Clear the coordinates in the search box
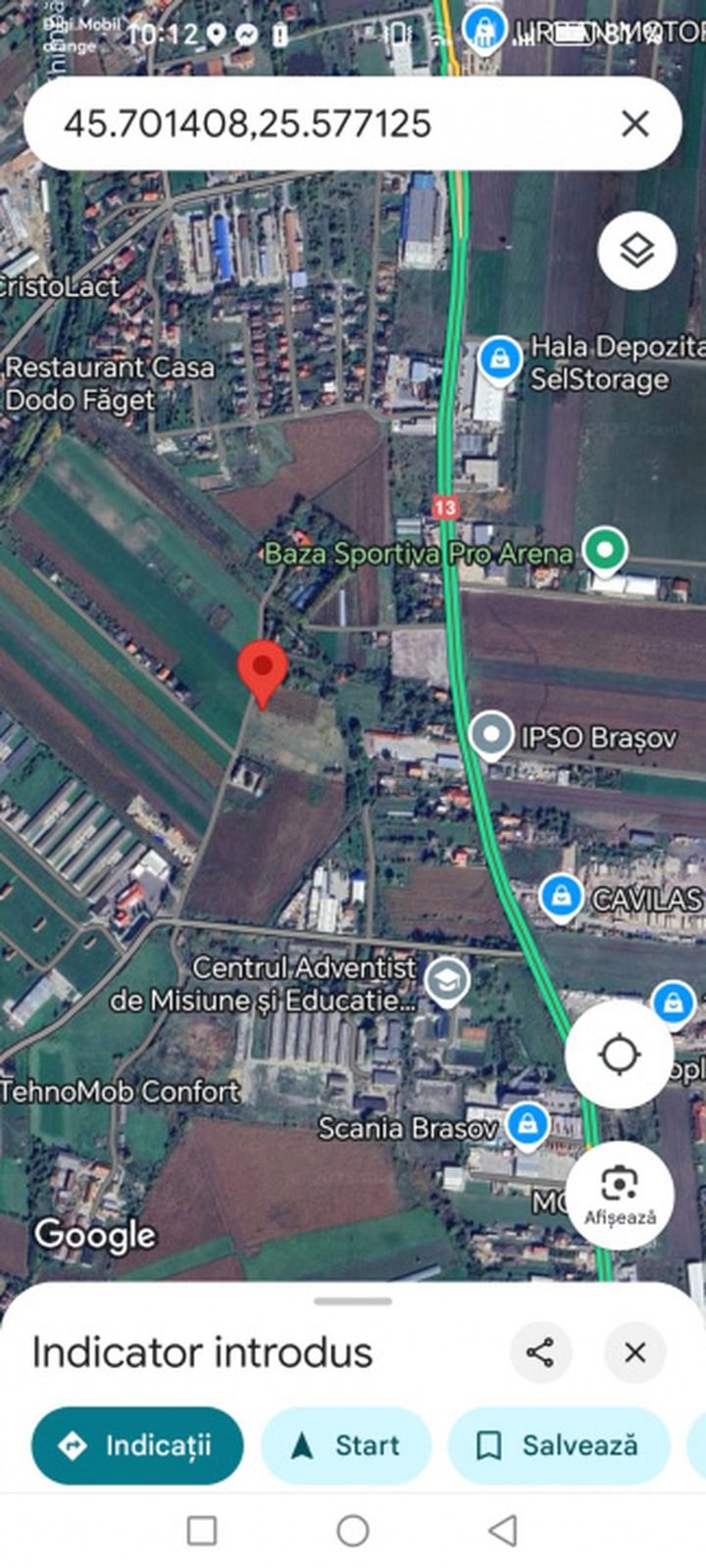Viewport: 706px width, 1568px height. [635, 123]
